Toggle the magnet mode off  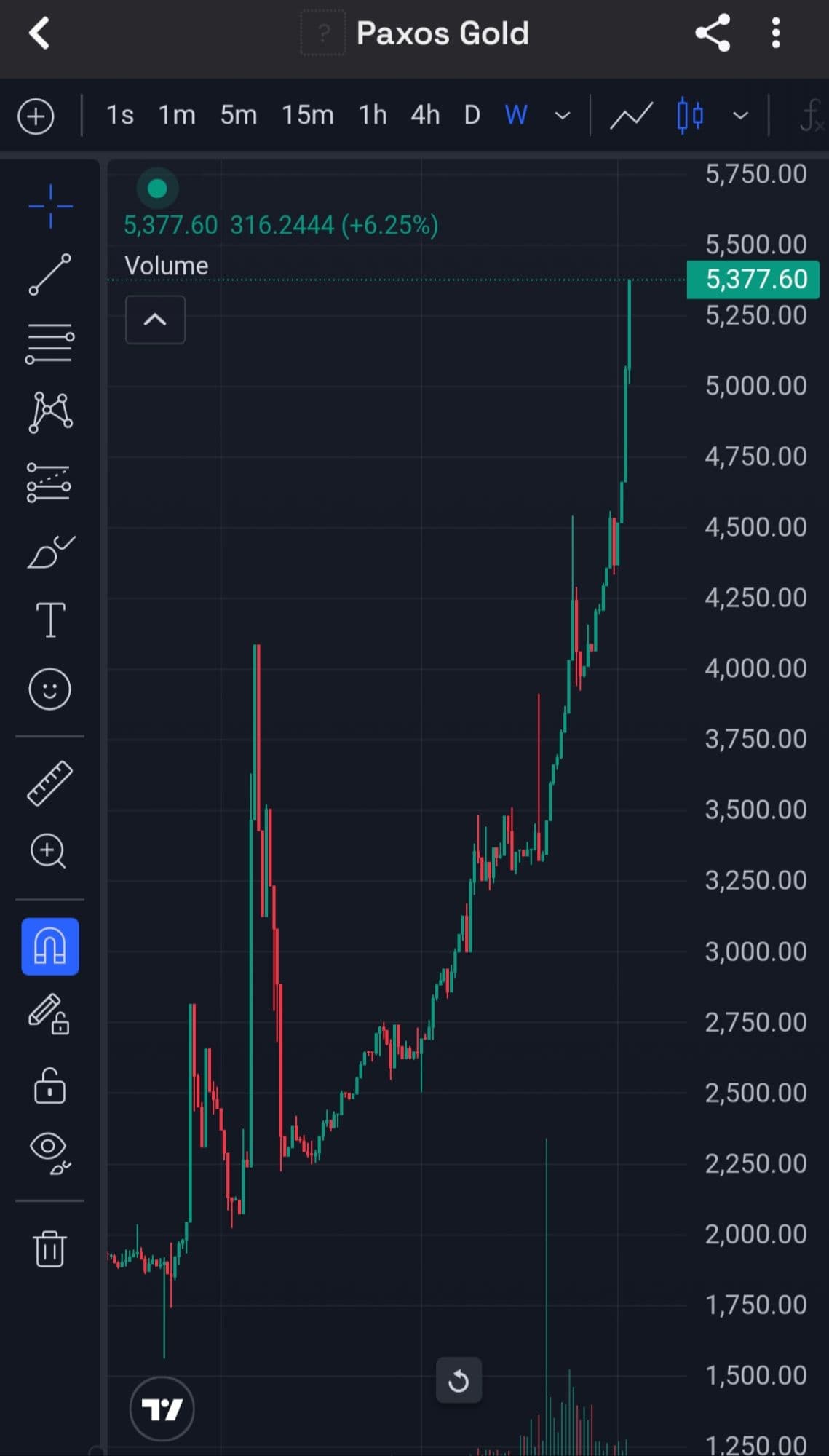tap(49, 946)
